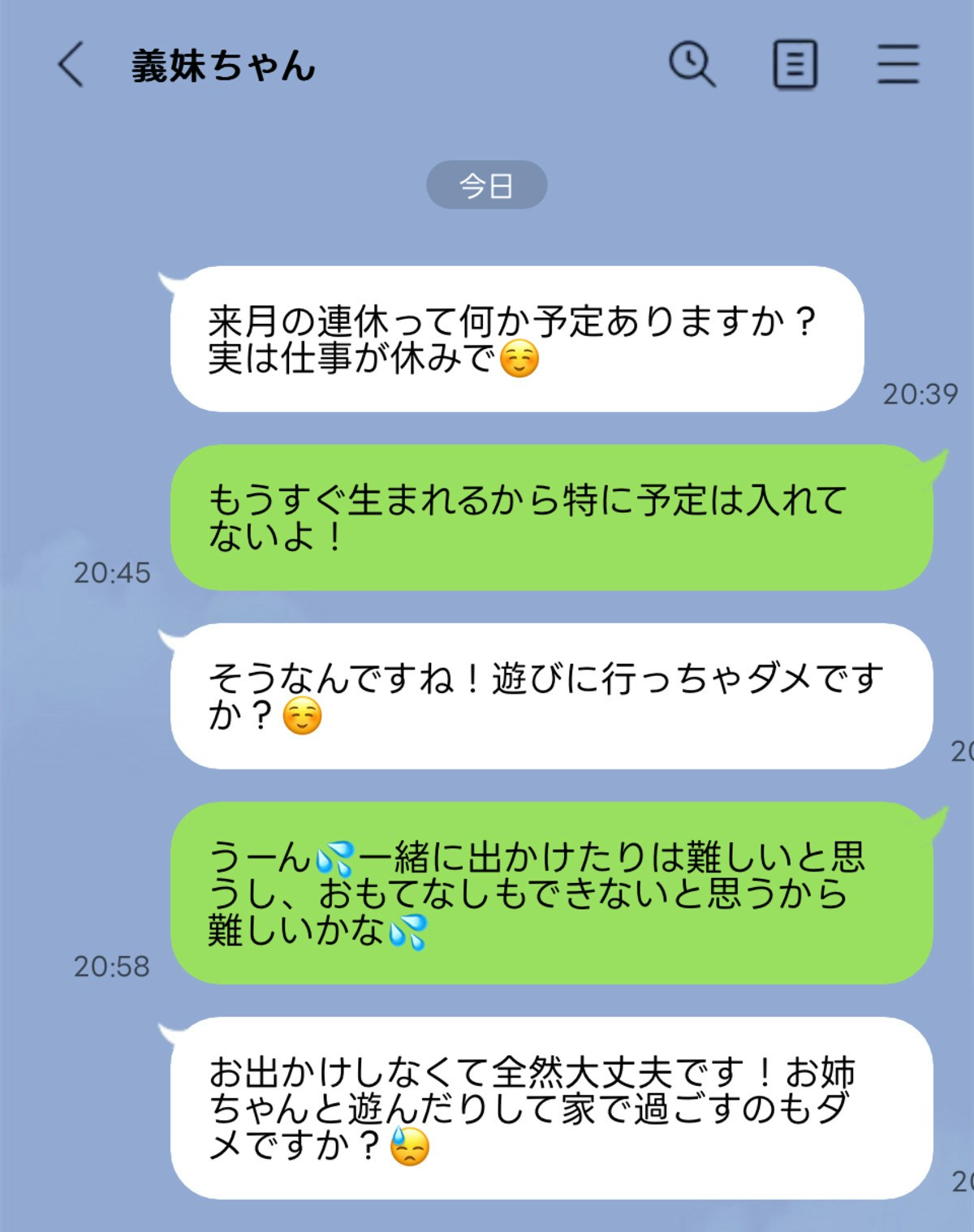Open the chat notes icon
The image size is (974, 1232).
[795, 65]
